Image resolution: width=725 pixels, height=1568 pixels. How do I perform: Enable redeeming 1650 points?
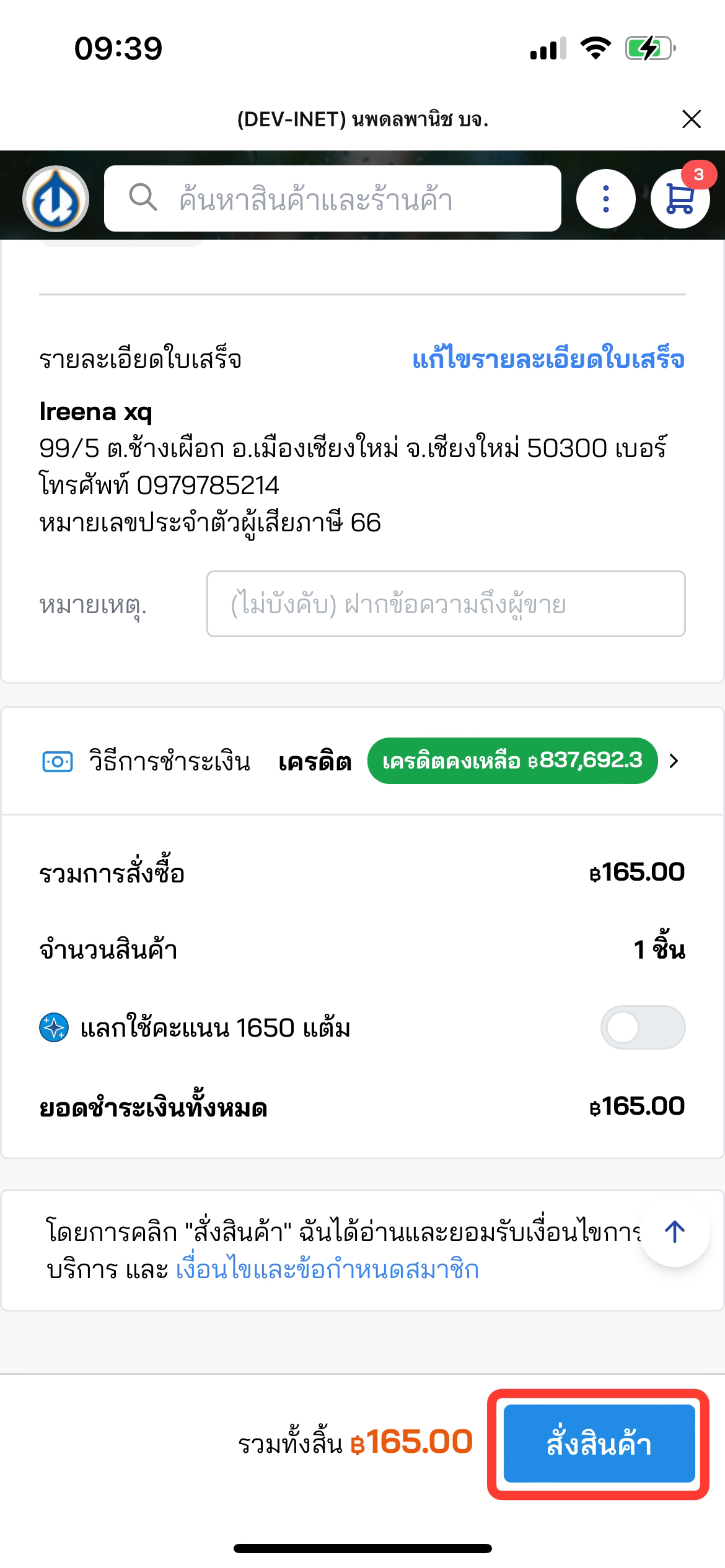click(x=643, y=1028)
